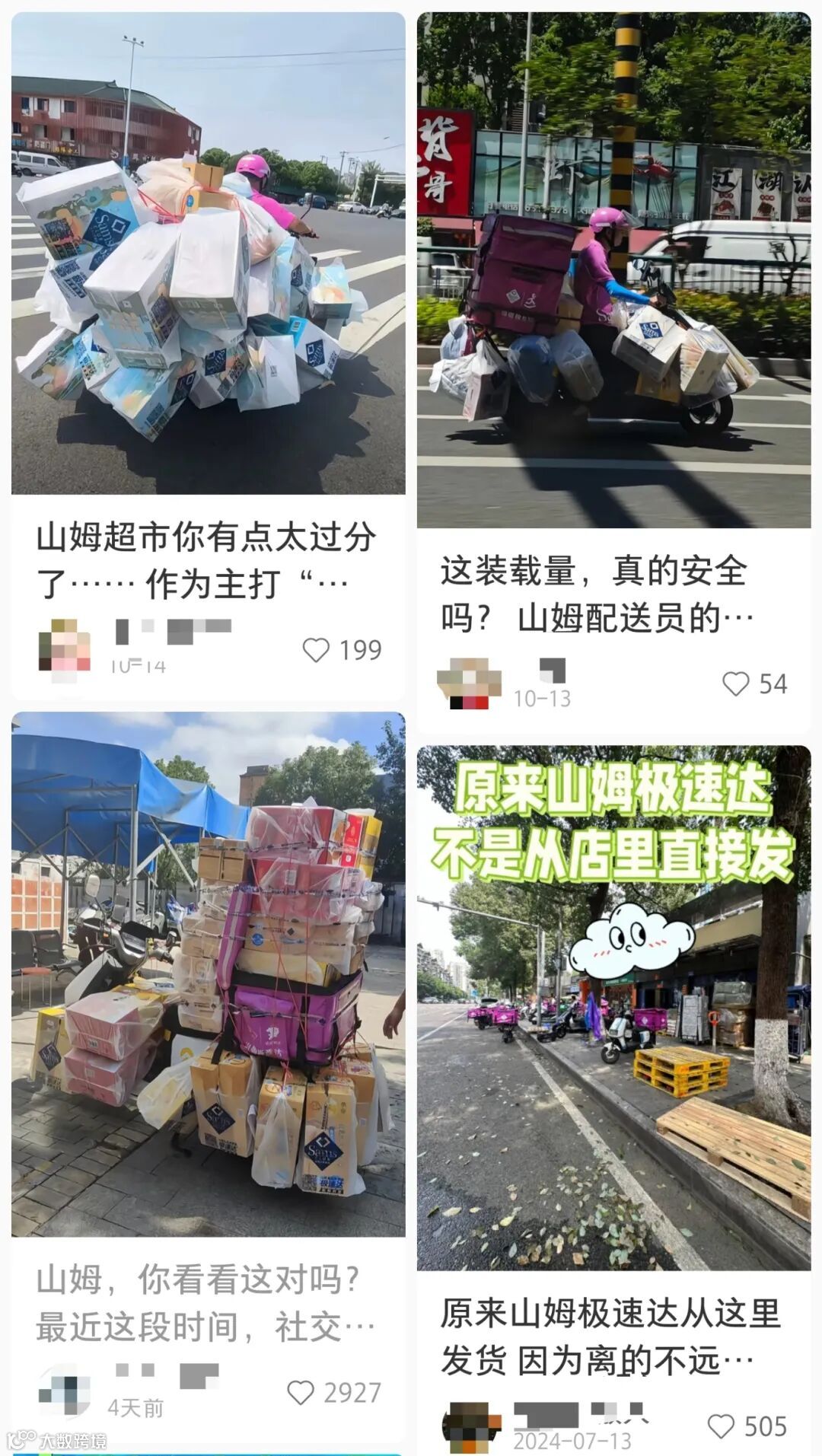Screen dimensions: 822x1456
Task: Like the post "这装载量，真的安全吗"
Action: coord(738,683)
